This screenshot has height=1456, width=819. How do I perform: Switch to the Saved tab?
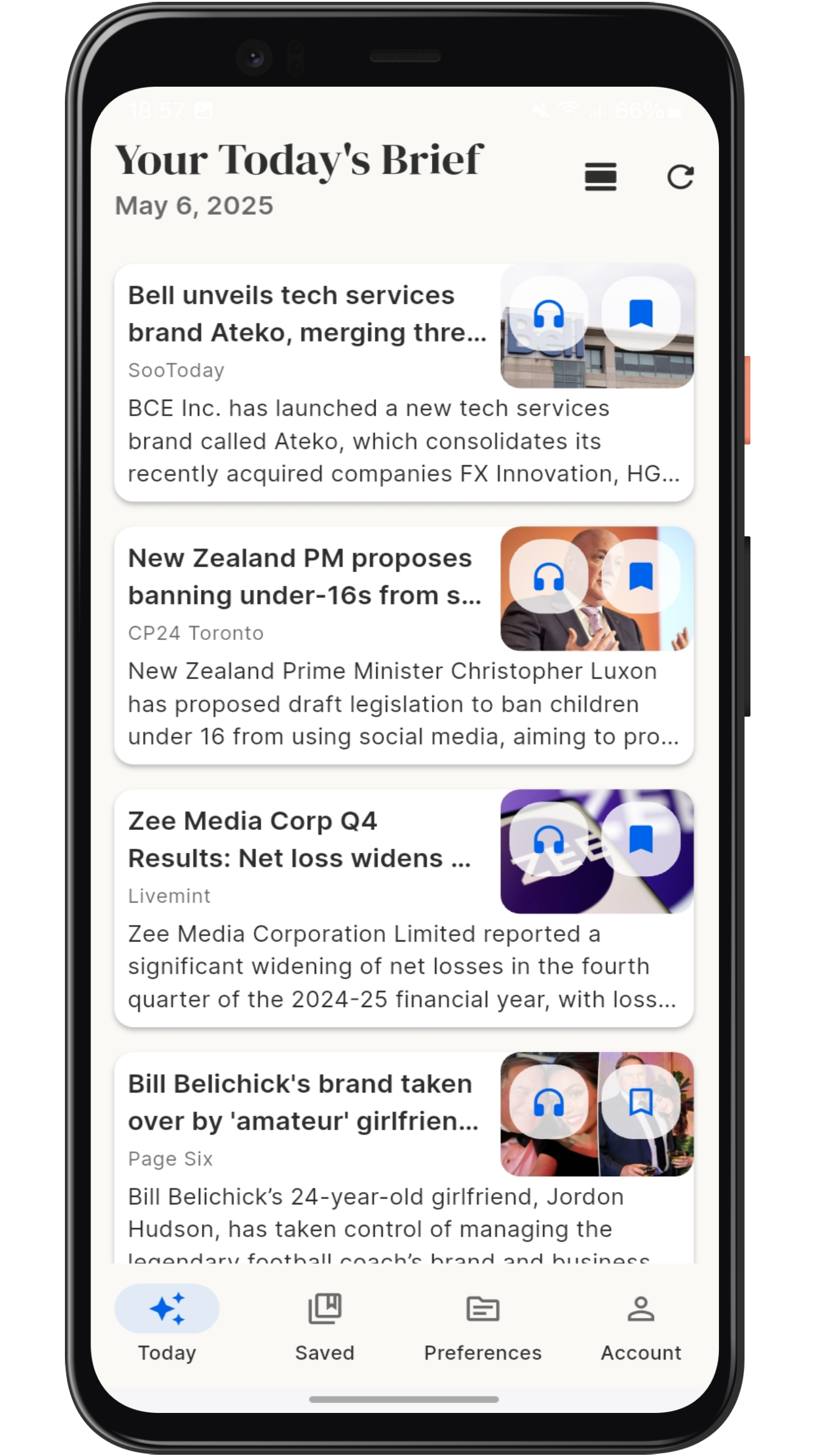point(325,1324)
